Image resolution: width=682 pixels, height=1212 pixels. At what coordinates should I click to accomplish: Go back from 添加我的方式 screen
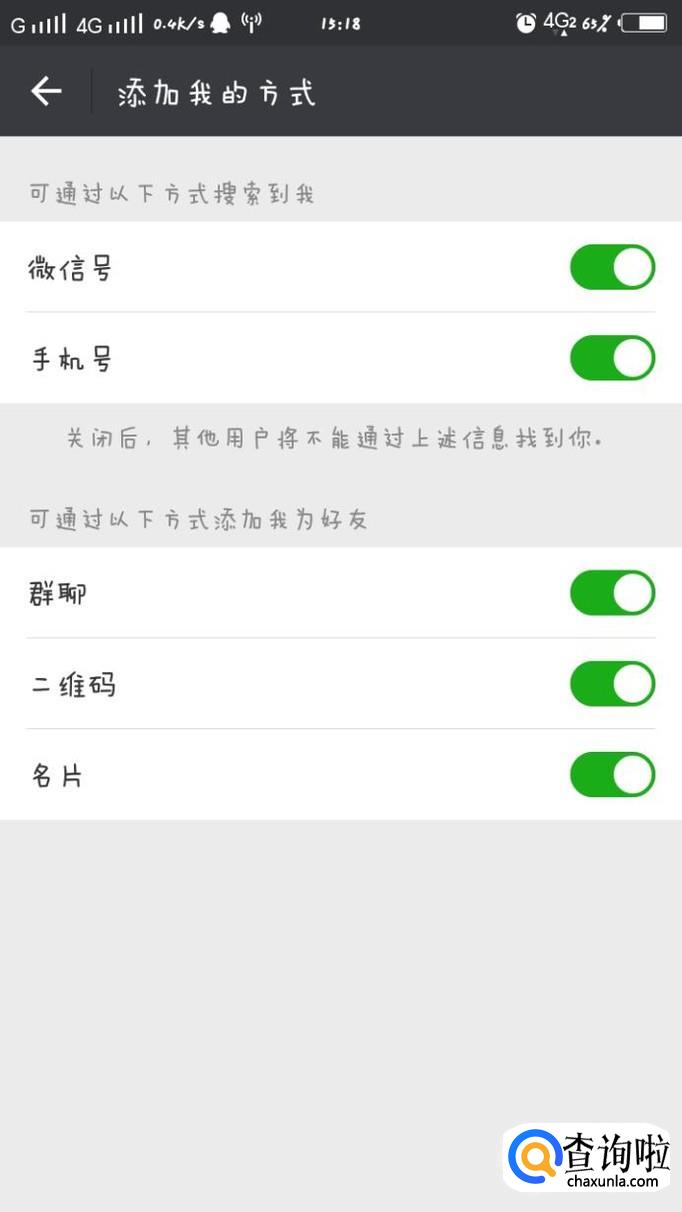tap(46, 92)
